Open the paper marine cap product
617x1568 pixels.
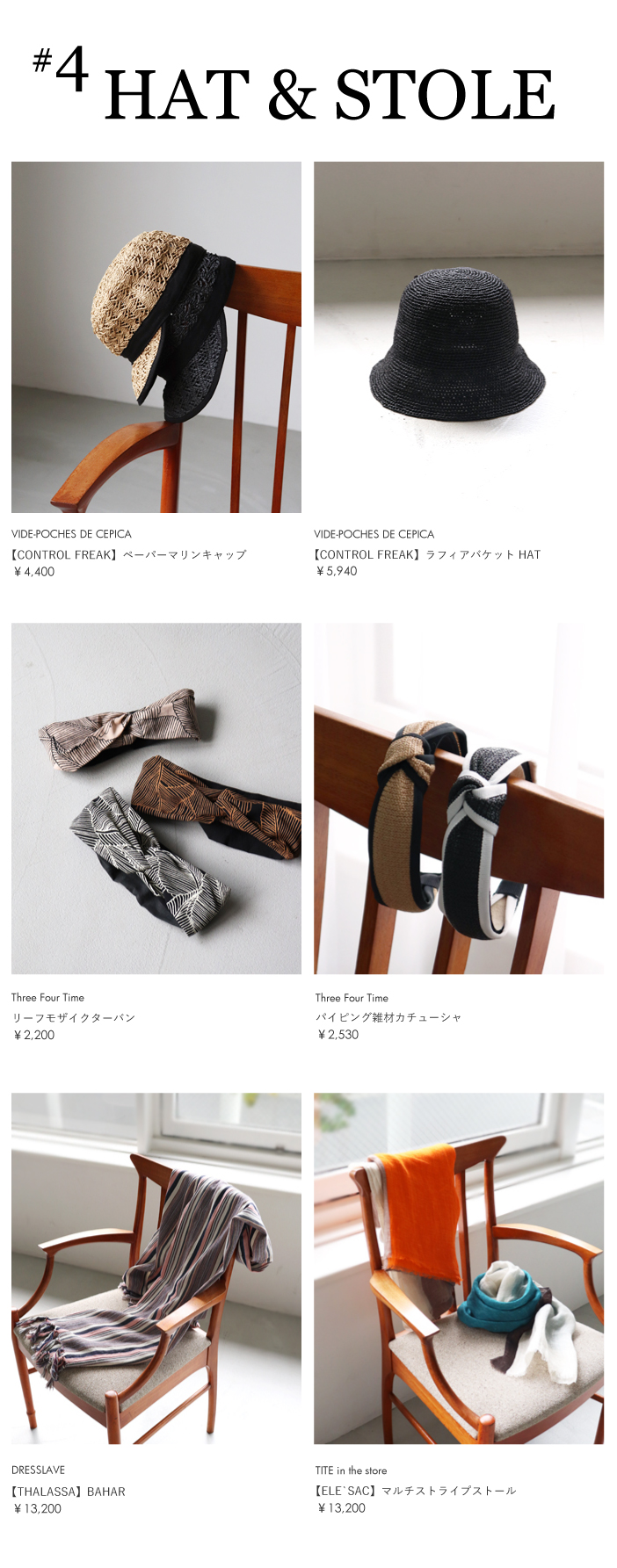pos(156,337)
